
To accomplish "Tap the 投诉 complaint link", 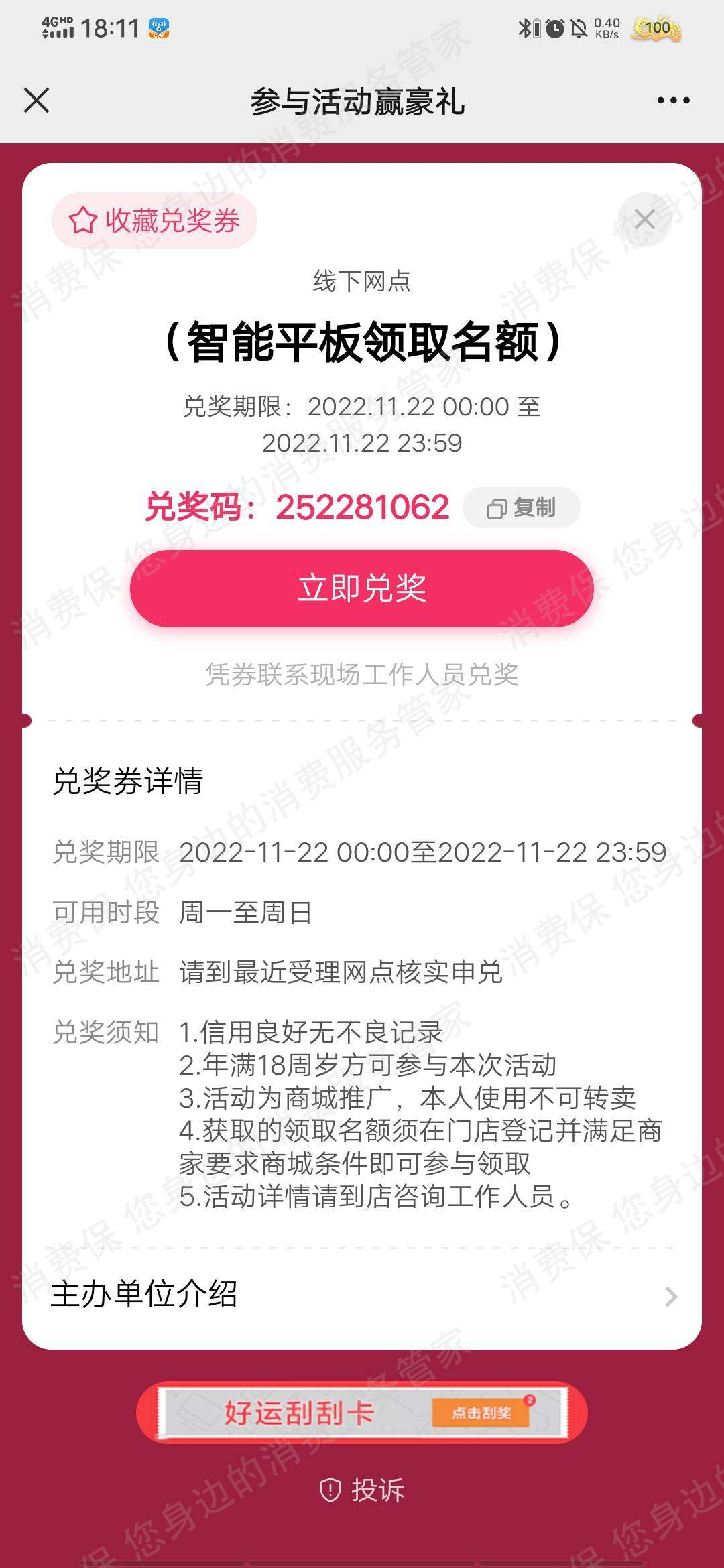I will tap(362, 1490).
